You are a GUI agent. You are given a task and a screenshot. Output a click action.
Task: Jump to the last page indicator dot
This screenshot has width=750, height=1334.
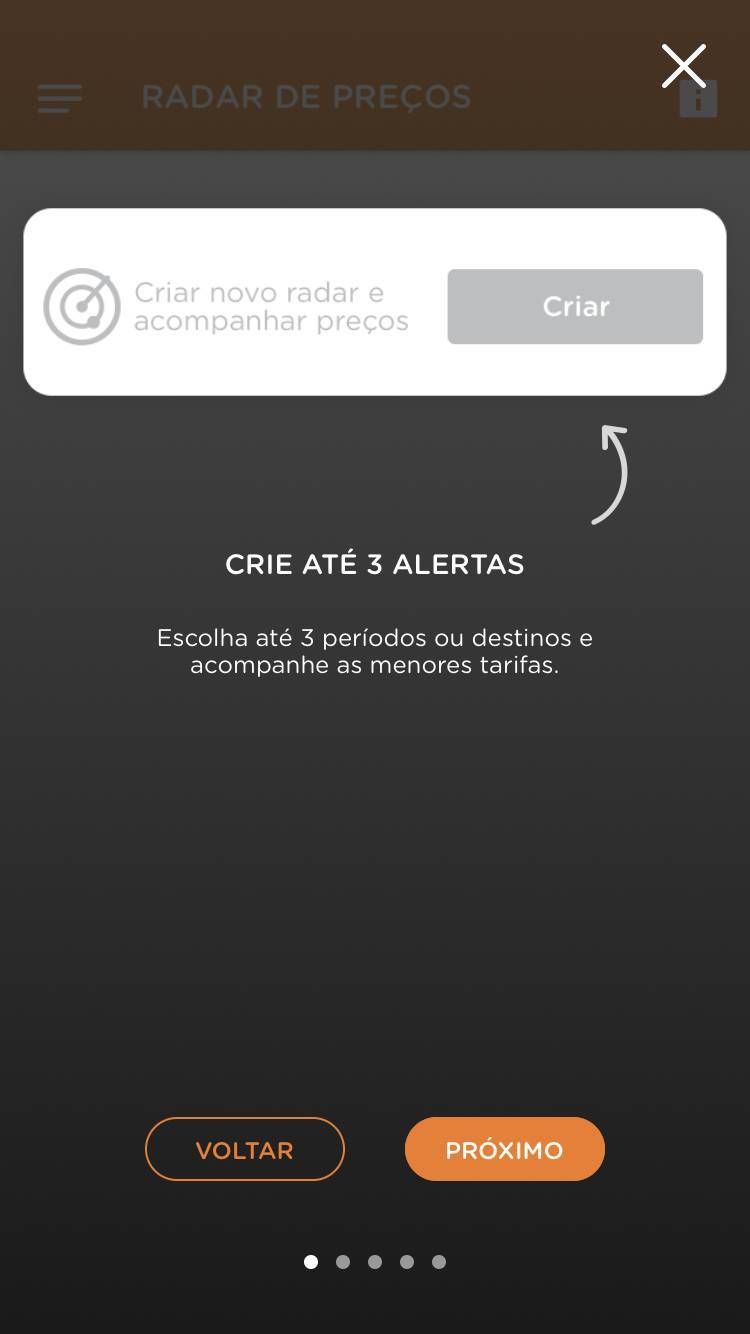point(439,1262)
